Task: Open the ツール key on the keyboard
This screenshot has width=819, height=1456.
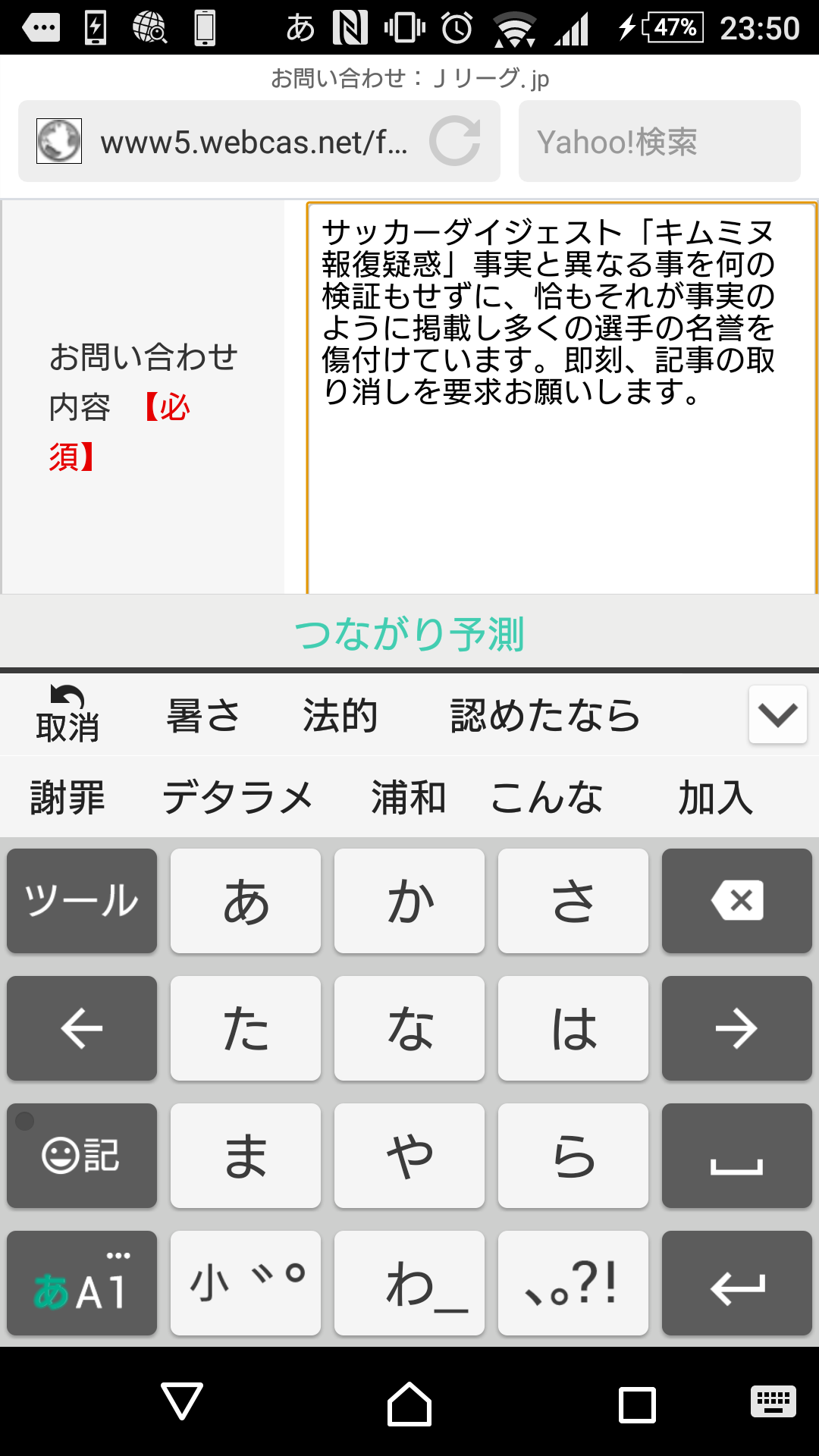Action: 82,901
